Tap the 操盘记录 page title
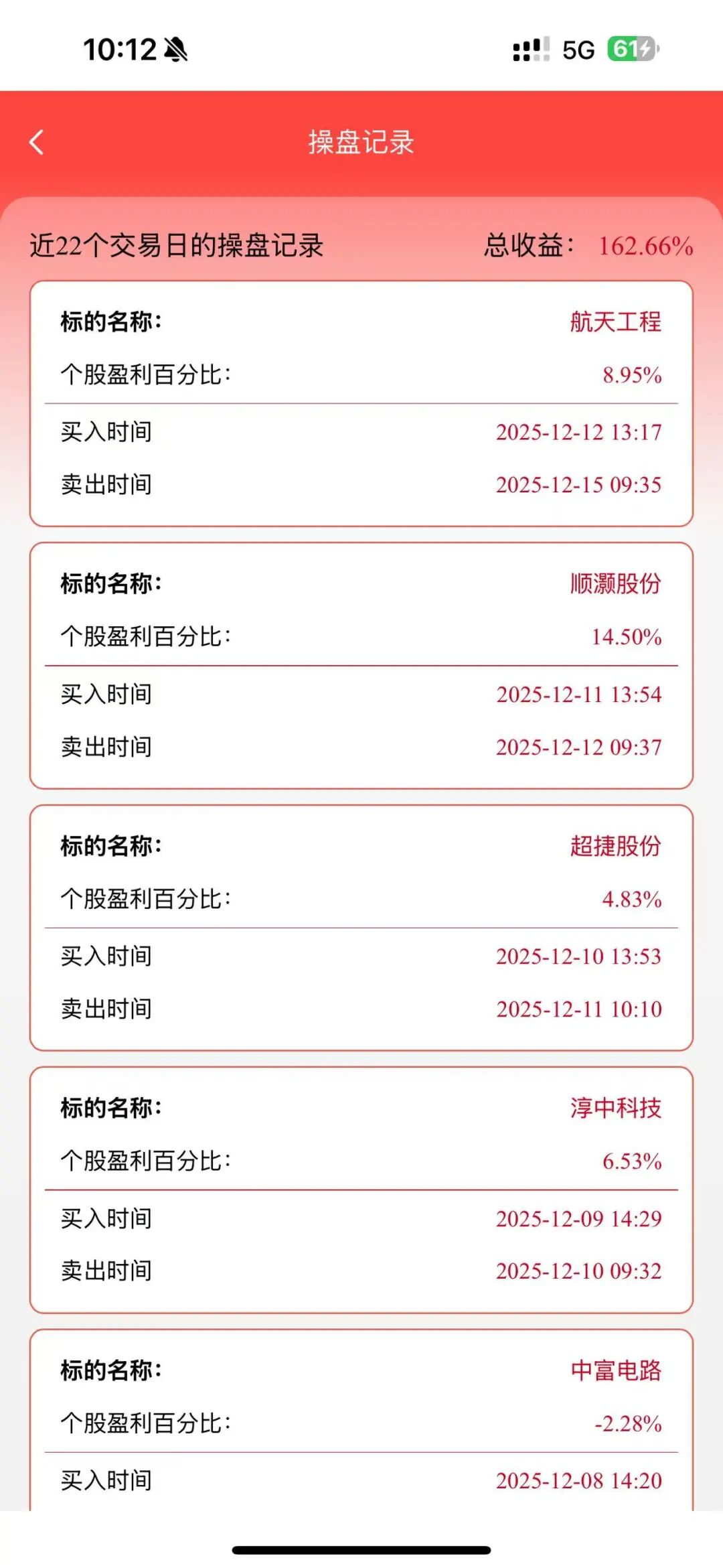723x1568 pixels. pyautogui.click(x=361, y=142)
